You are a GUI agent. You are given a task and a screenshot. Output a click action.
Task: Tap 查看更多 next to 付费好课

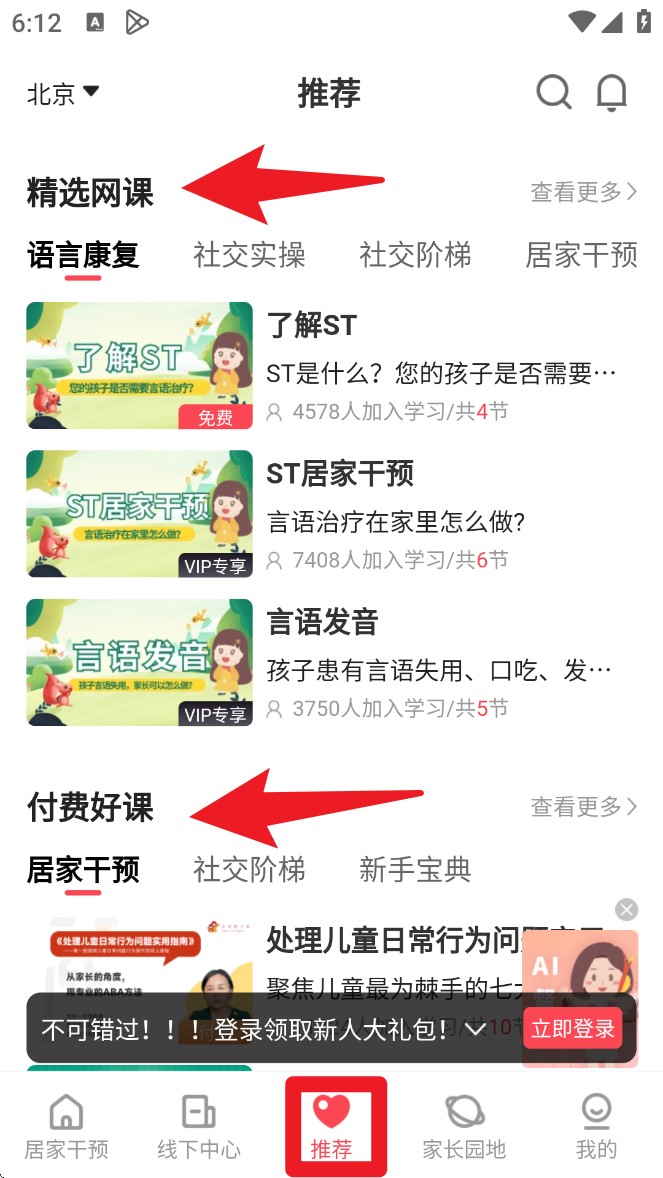pyautogui.click(x=583, y=806)
